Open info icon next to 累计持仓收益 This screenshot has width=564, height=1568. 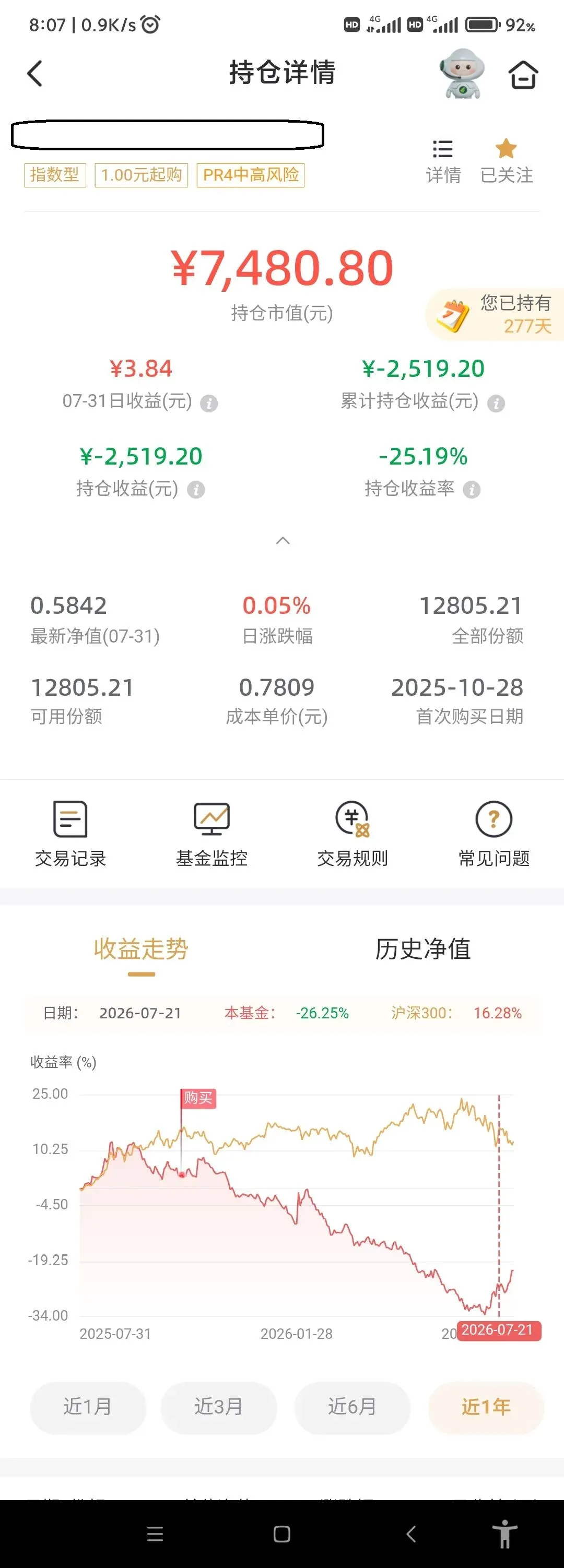[x=496, y=403]
